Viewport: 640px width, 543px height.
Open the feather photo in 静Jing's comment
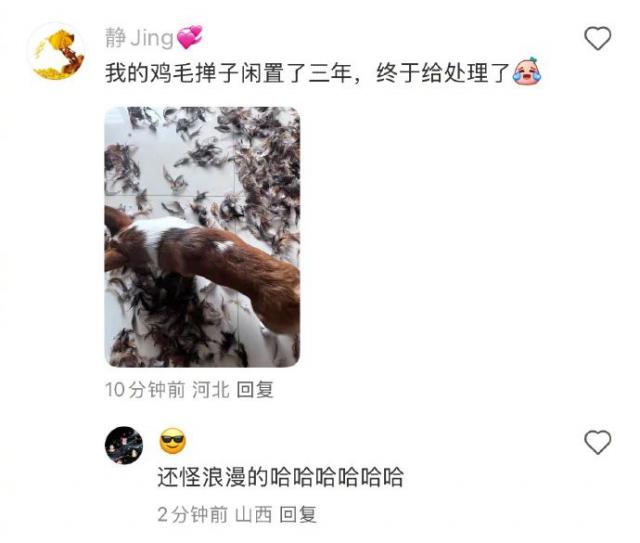coord(202,237)
